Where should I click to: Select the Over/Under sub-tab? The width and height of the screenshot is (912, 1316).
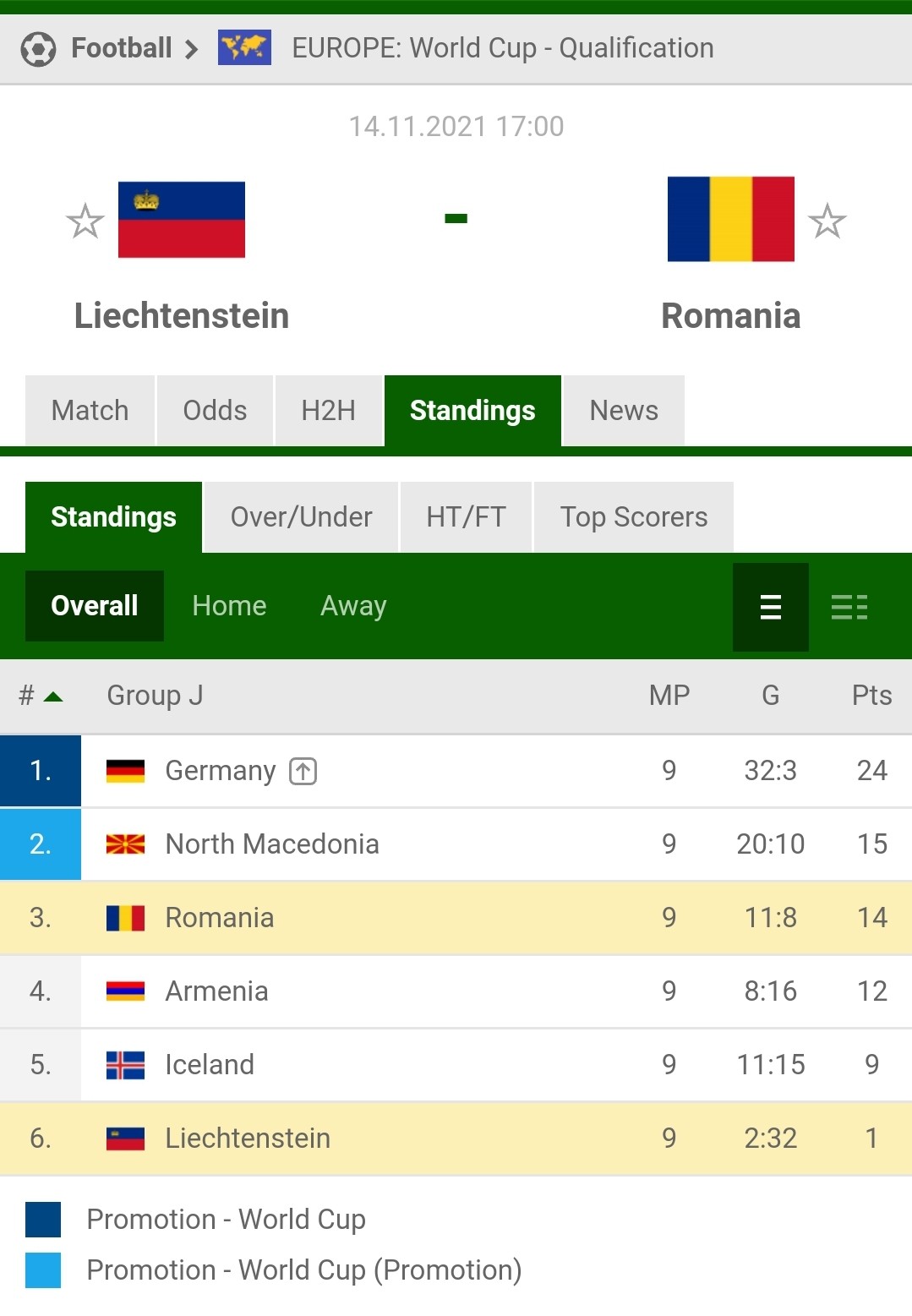301,517
